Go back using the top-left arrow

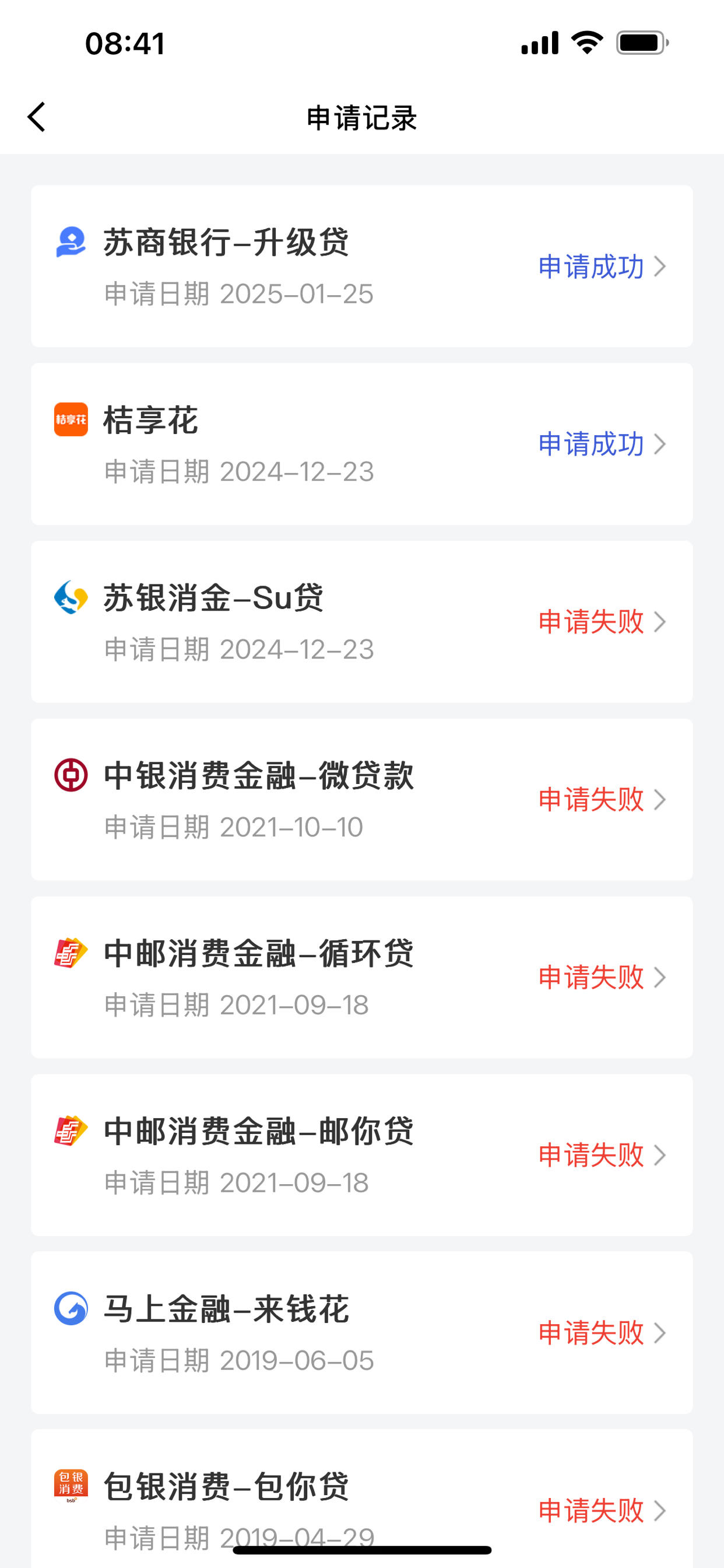click(37, 117)
